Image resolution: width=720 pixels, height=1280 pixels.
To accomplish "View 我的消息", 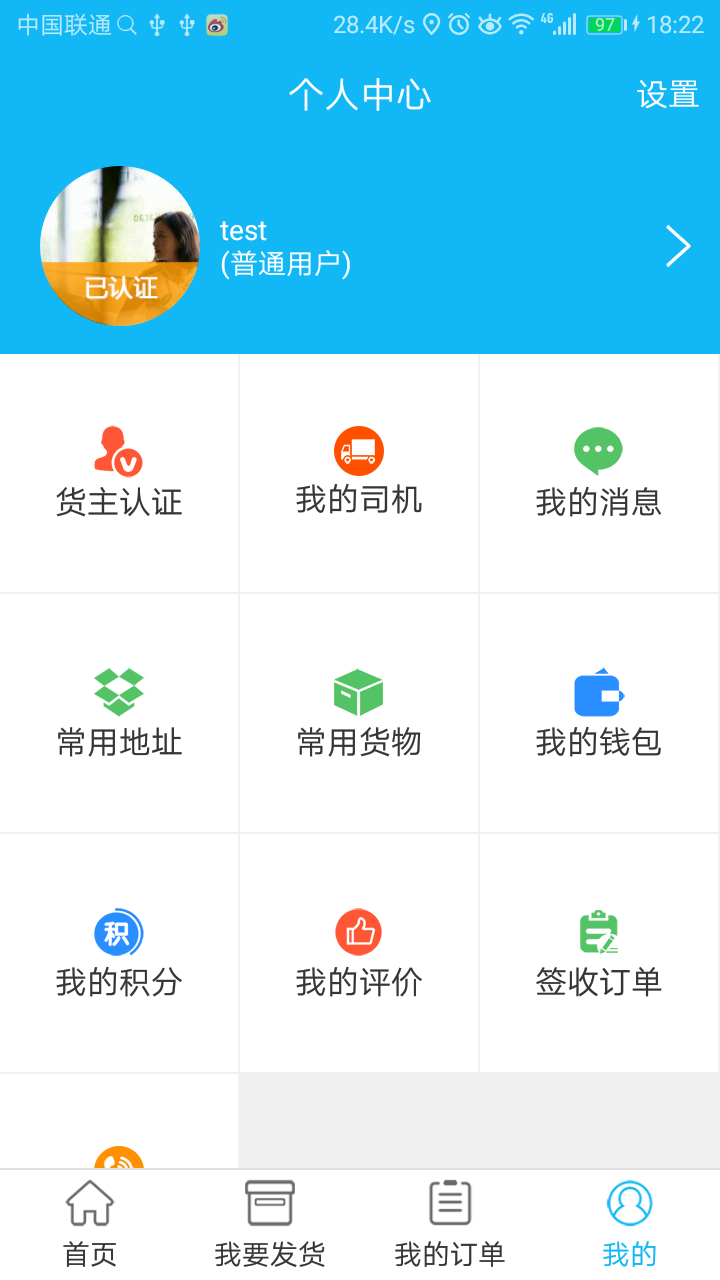I will coord(599,473).
